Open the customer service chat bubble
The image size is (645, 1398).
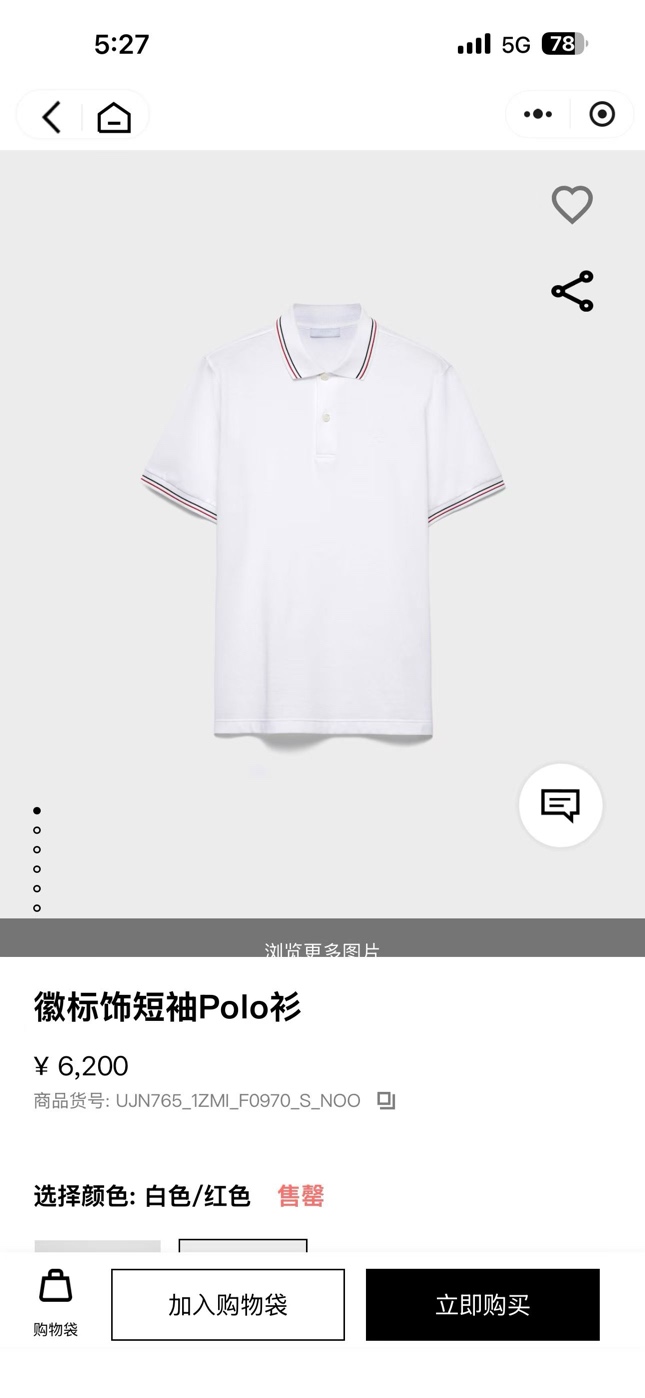560,805
